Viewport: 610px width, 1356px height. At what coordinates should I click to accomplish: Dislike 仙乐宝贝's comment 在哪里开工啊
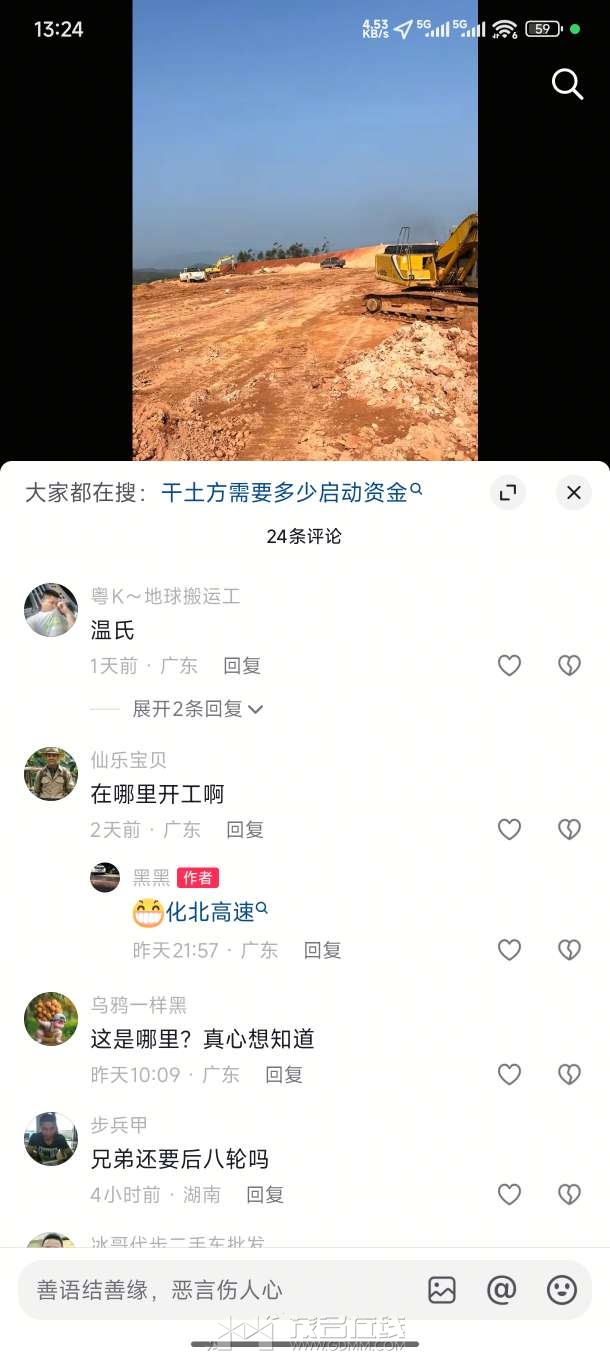569,829
